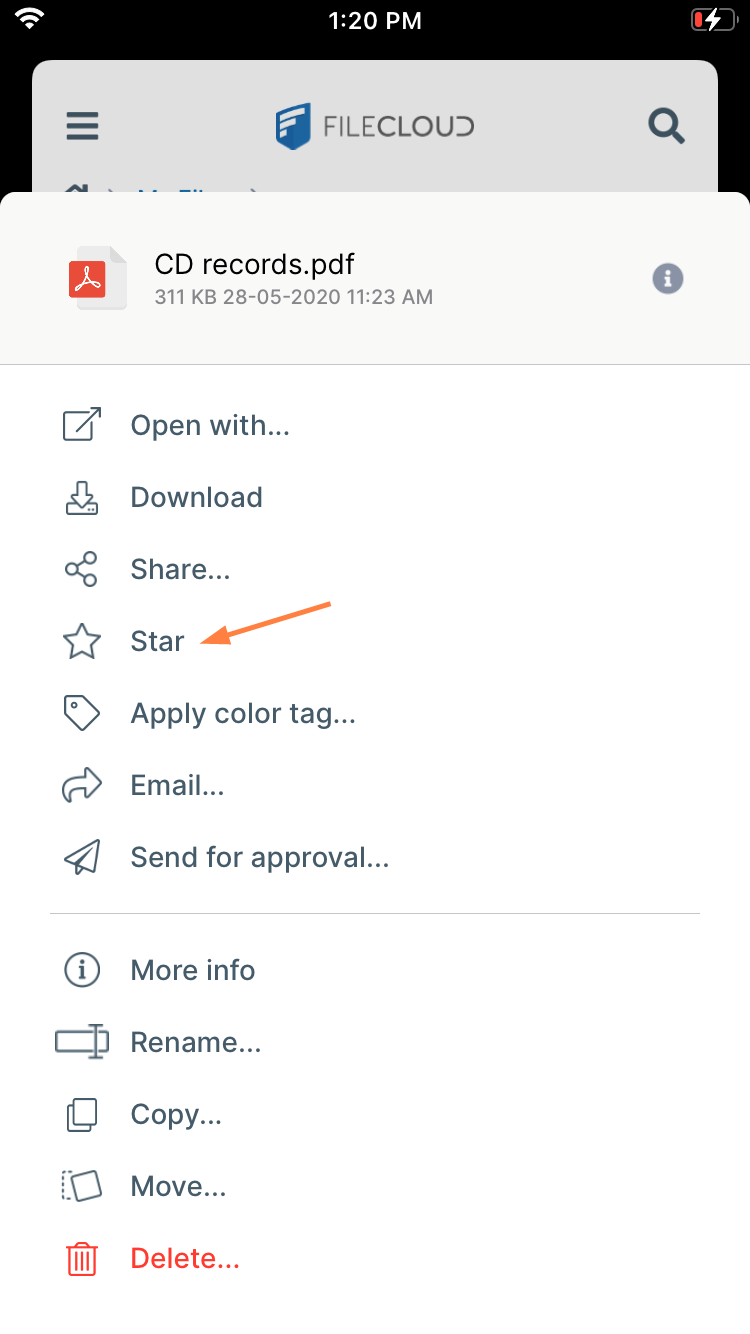The height and width of the screenshot is (1334, 750).
Task: Rename the CD records.pdf file
Action: tap(195, 1043)
